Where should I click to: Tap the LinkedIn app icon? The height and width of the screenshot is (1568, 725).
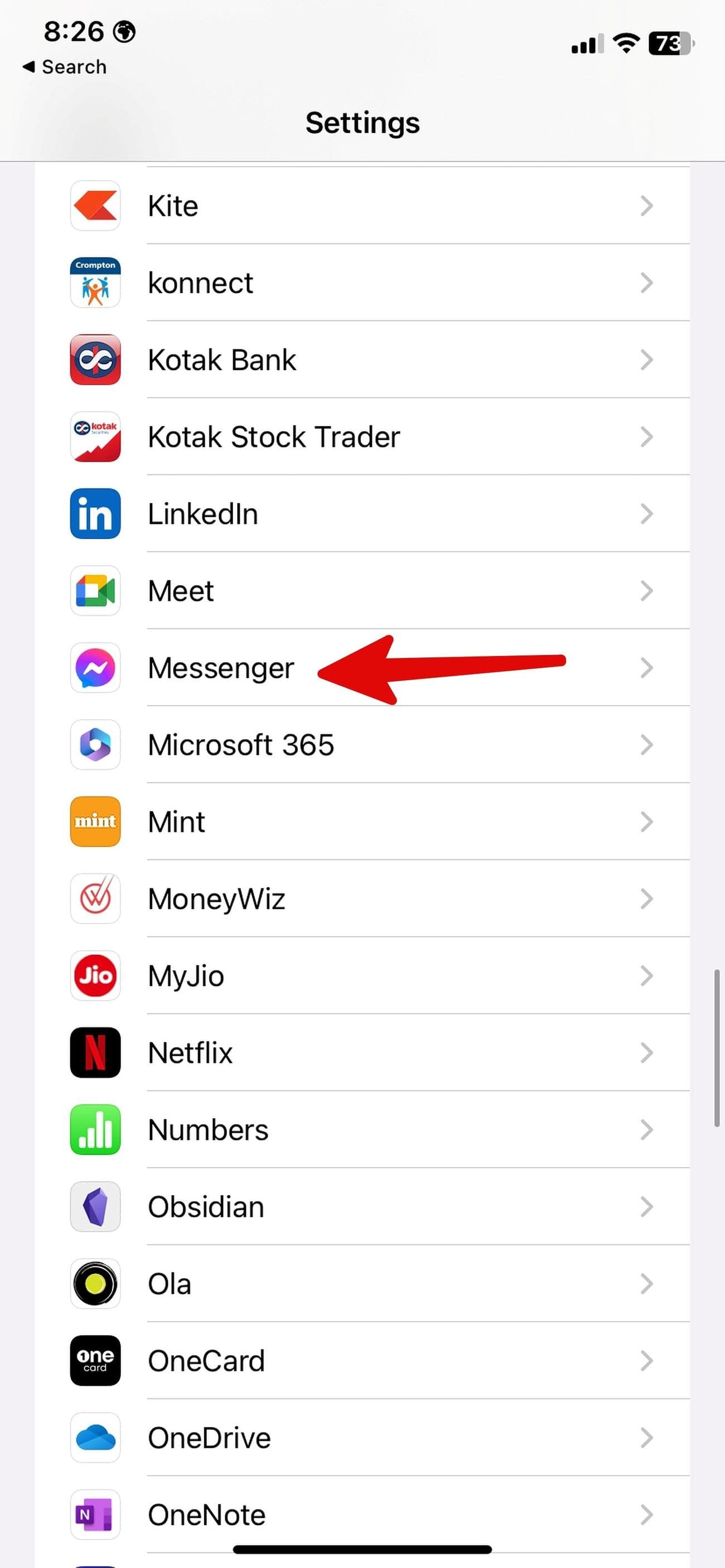pyautogui.click(x=95, y=514)
